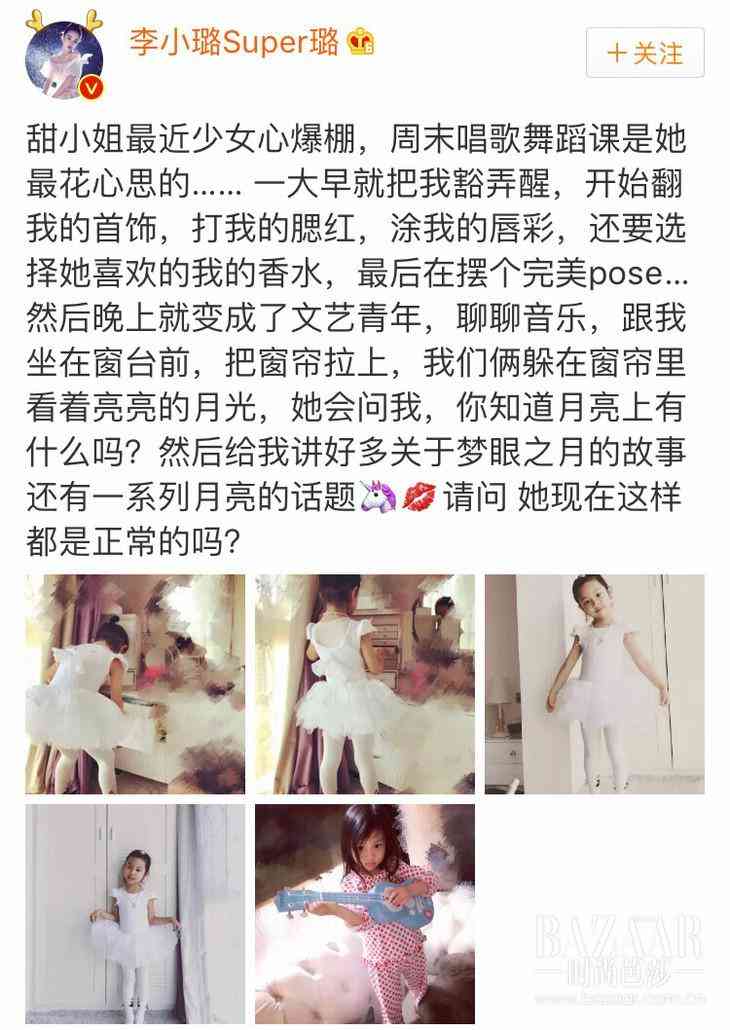
Task: Follow 李小璐Super璐 with the 关注 button
Action: click(x=645, y=53)
